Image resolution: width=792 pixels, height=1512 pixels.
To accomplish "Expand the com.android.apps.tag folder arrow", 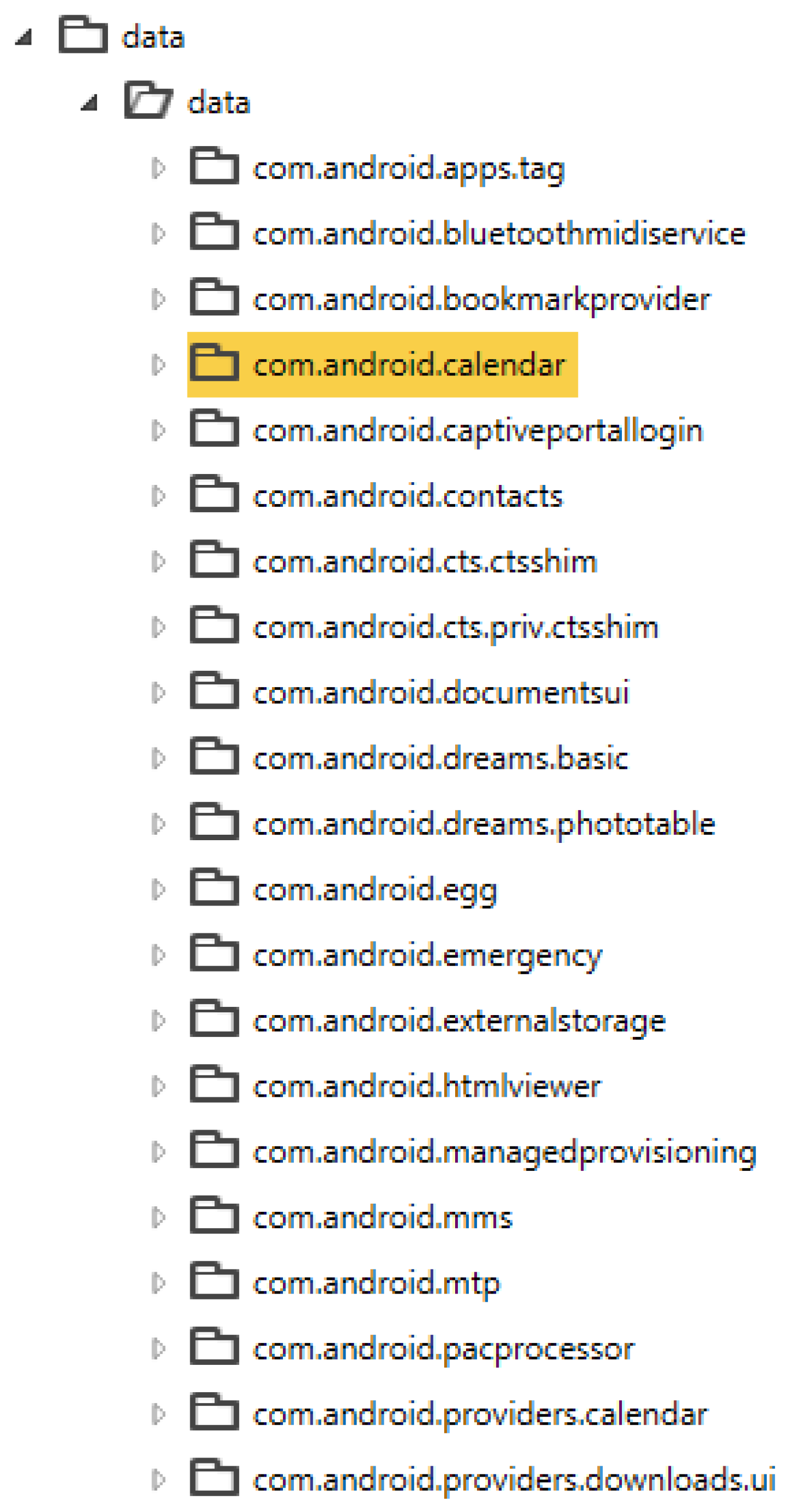I will [158, 168].
